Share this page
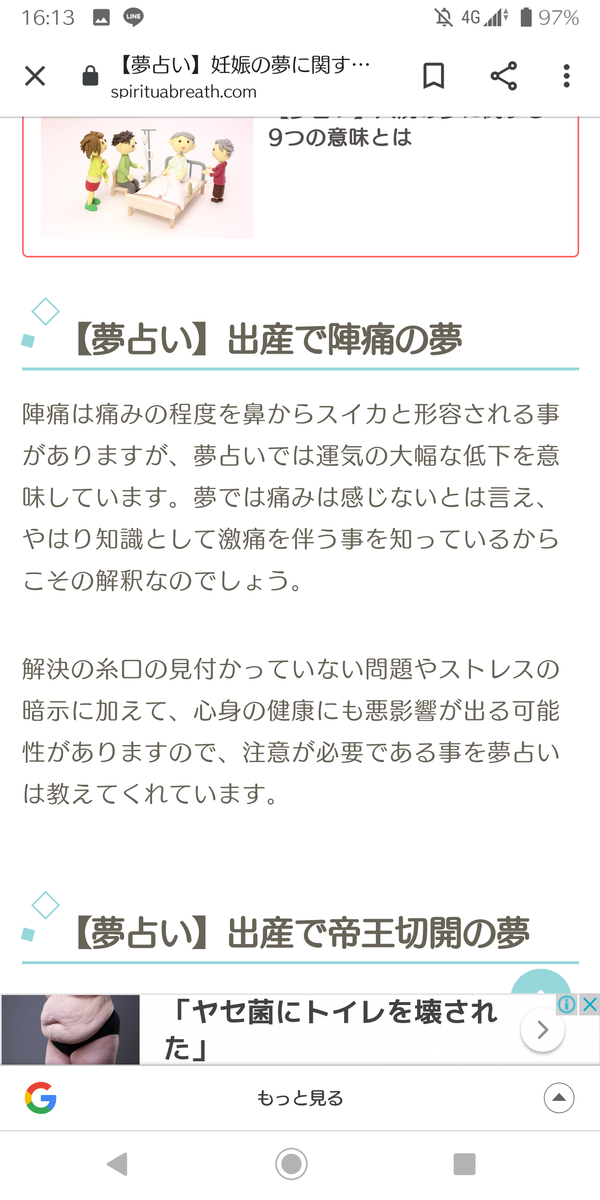The height and width of the screenshot is (1200, 600). (x=503, y=76)
